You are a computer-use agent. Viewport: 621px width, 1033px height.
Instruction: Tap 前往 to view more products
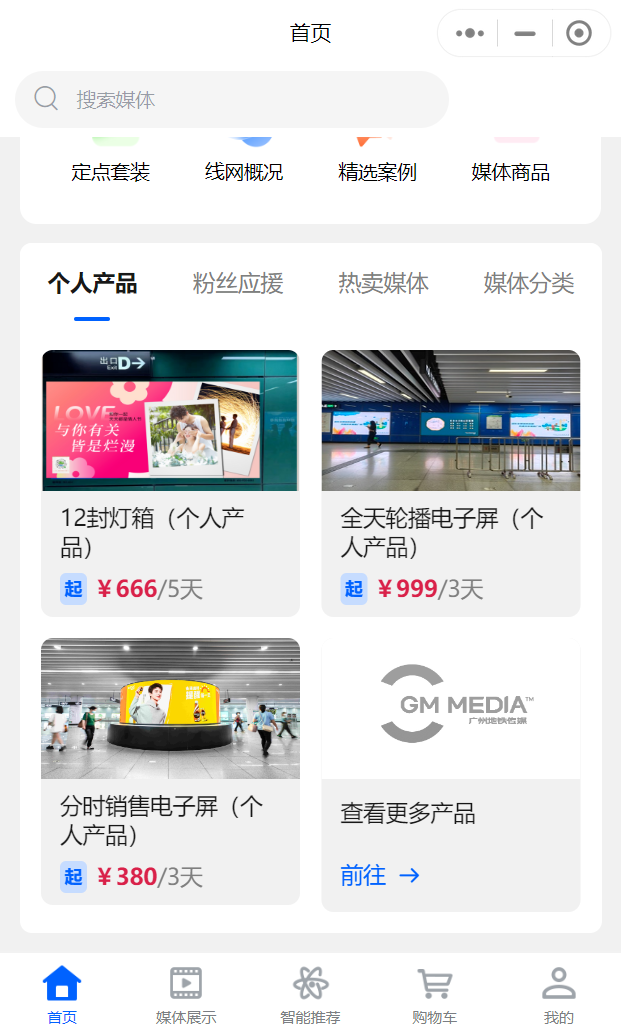click(379, 876)
